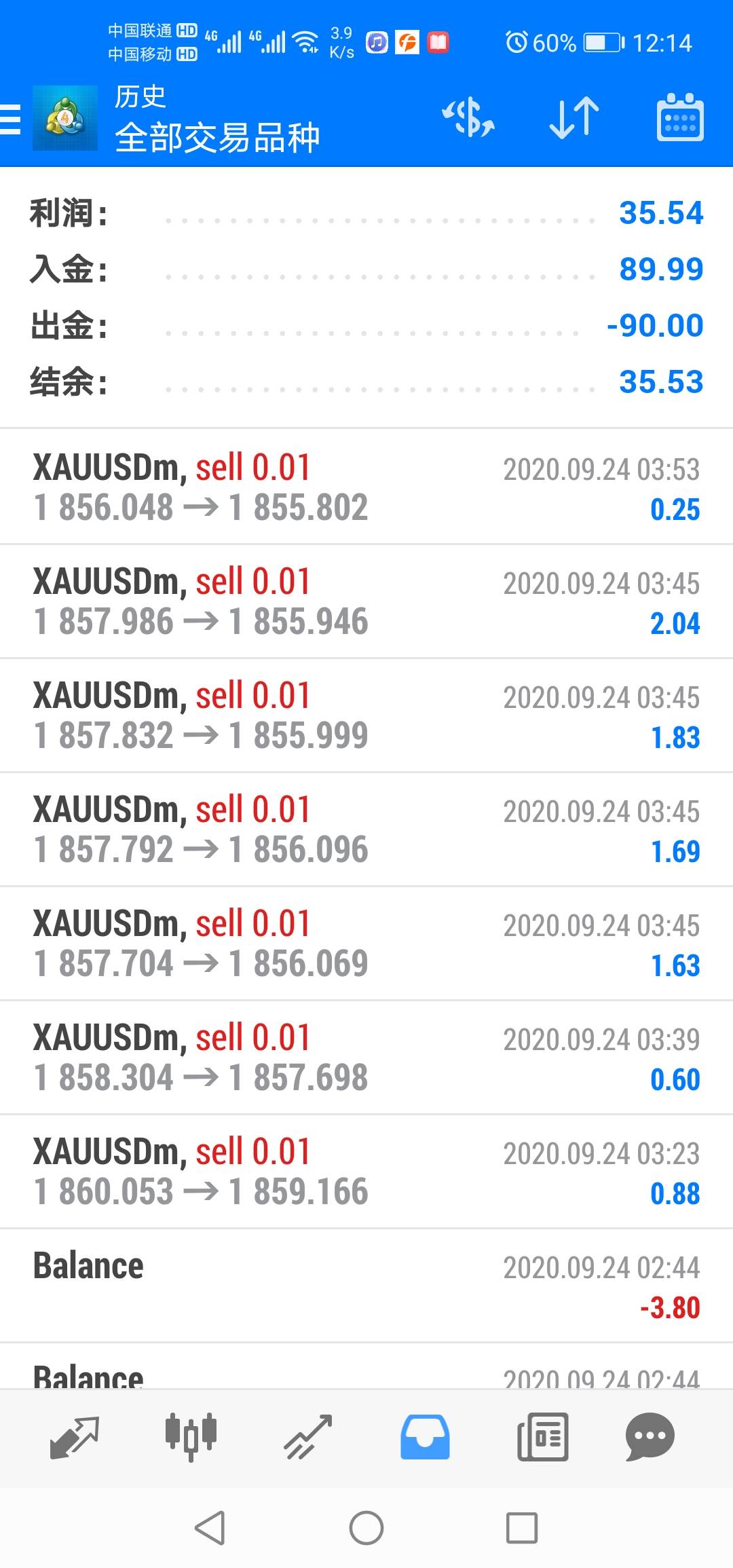Switch to the News tab

pos(542,1436)
